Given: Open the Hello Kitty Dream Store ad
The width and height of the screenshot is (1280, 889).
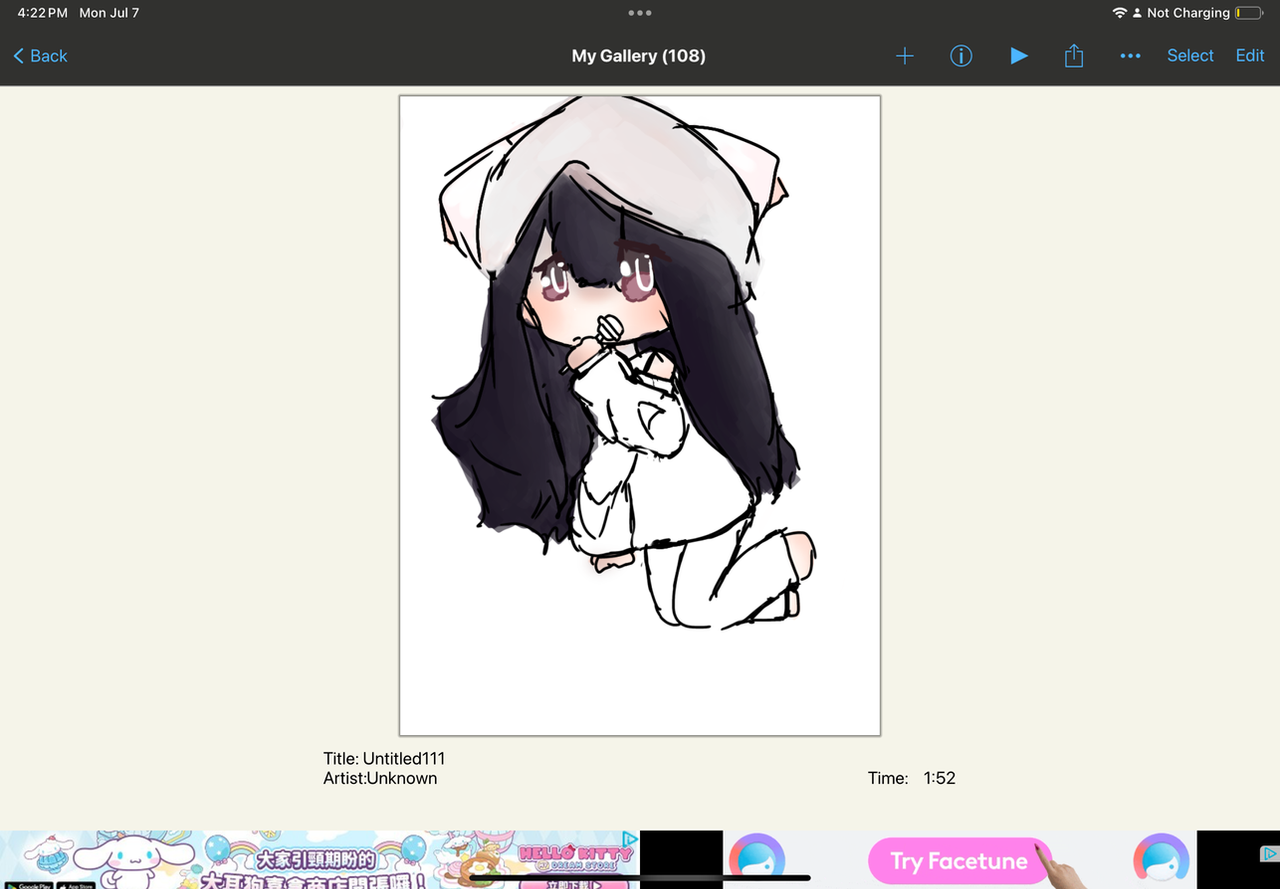Looking at the screenshot, I should [320, 861].
